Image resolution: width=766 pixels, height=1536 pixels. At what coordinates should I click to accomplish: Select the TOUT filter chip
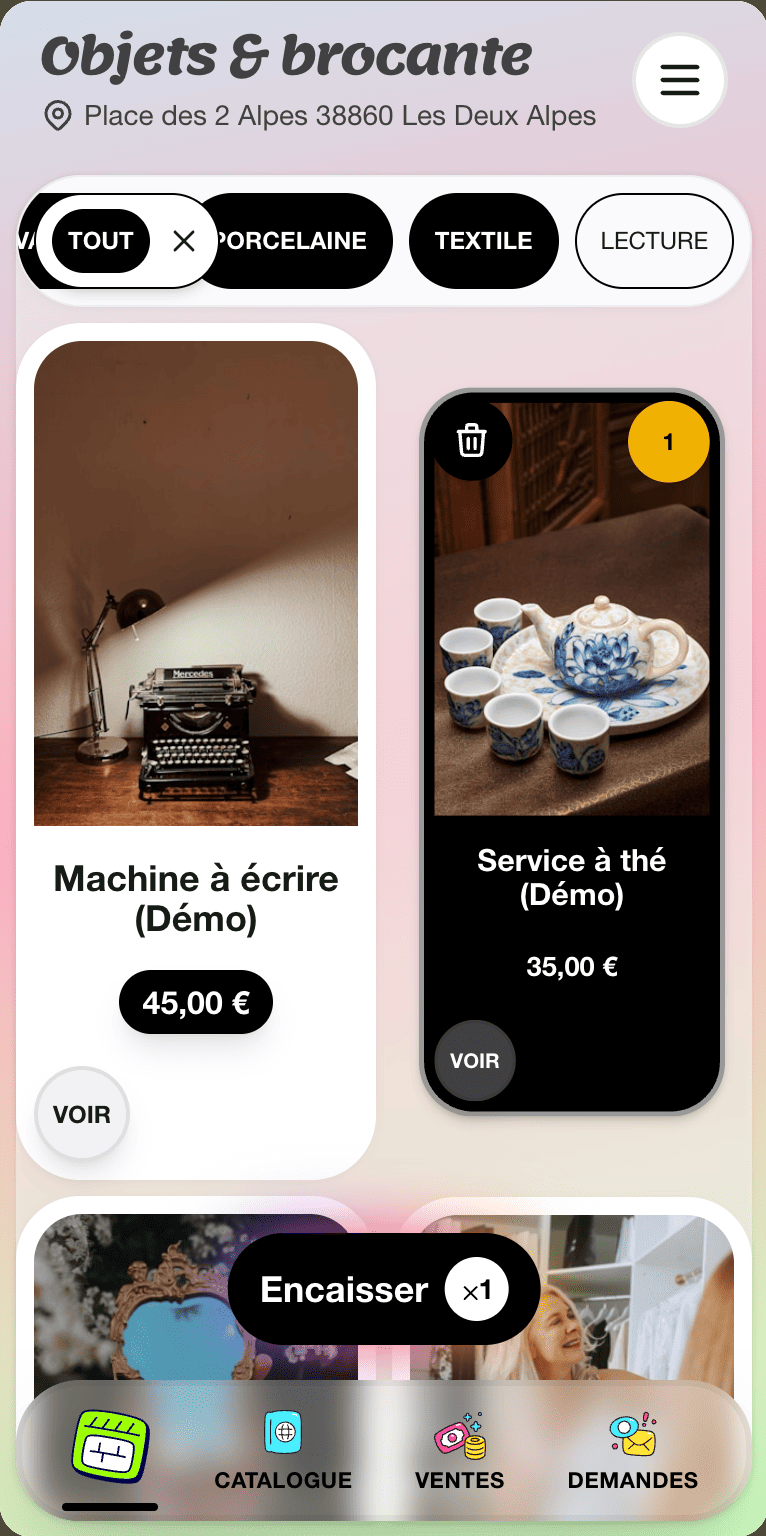point(100,240)
